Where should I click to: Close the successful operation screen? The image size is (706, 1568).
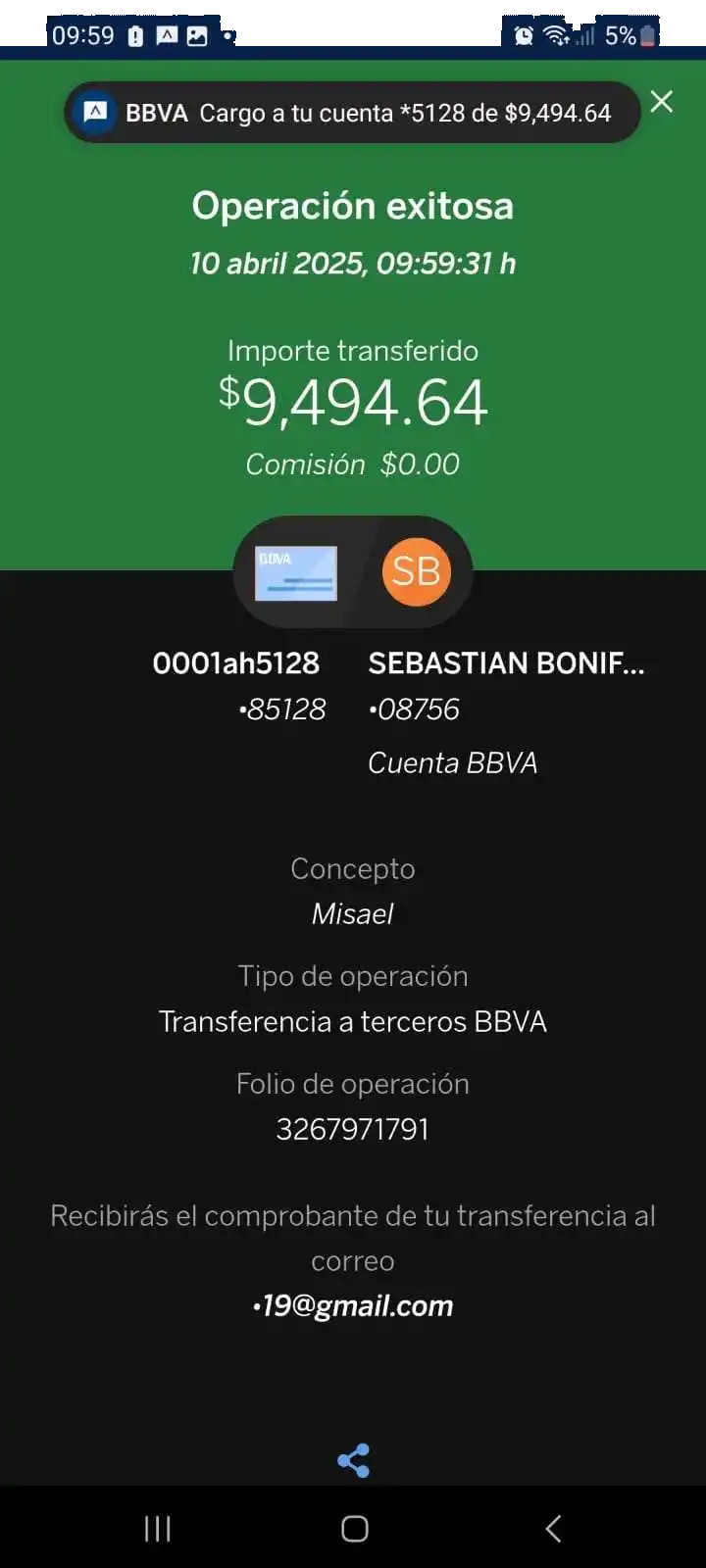pos(662,102)
